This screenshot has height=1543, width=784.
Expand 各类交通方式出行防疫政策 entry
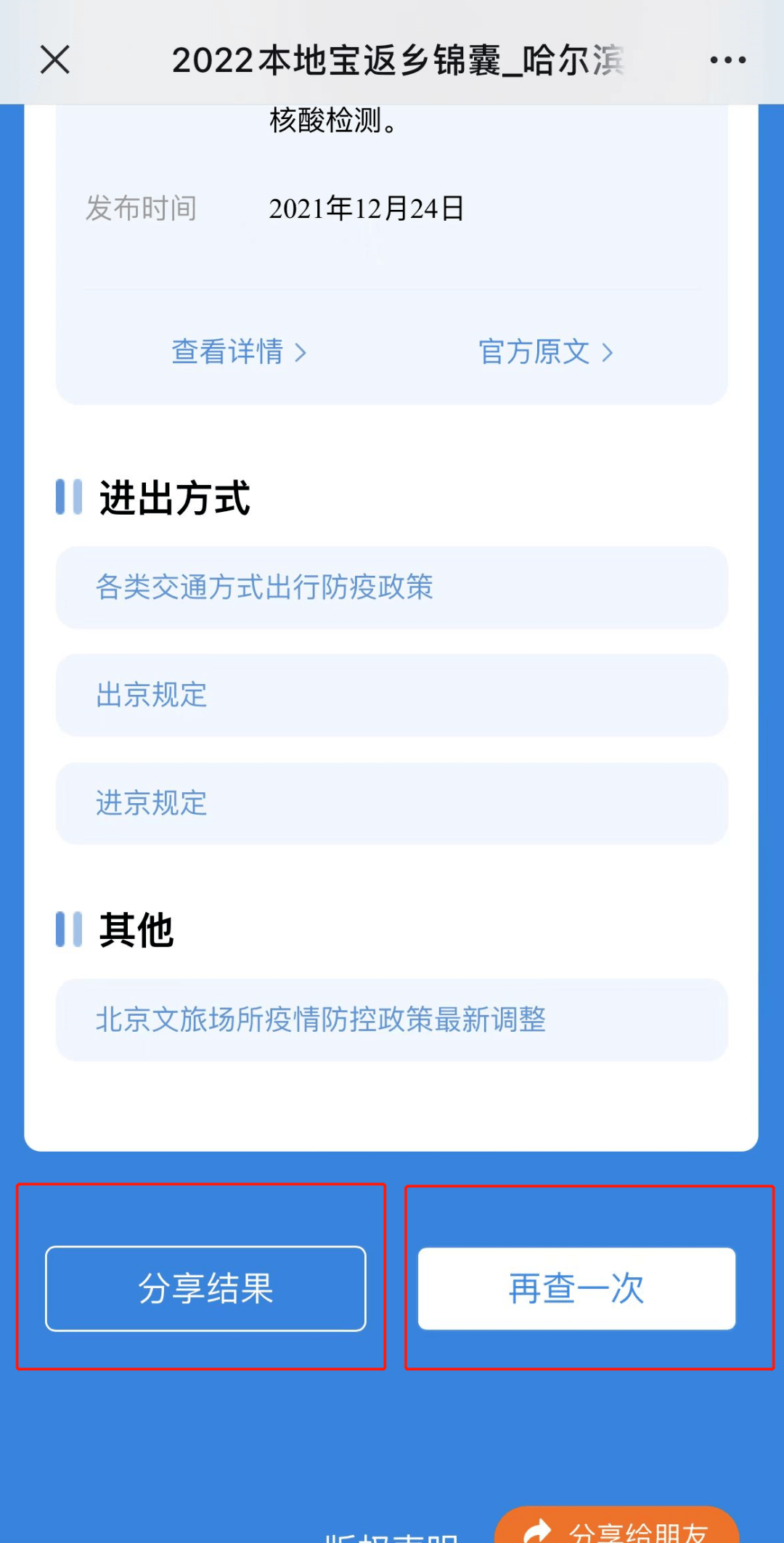392,588
